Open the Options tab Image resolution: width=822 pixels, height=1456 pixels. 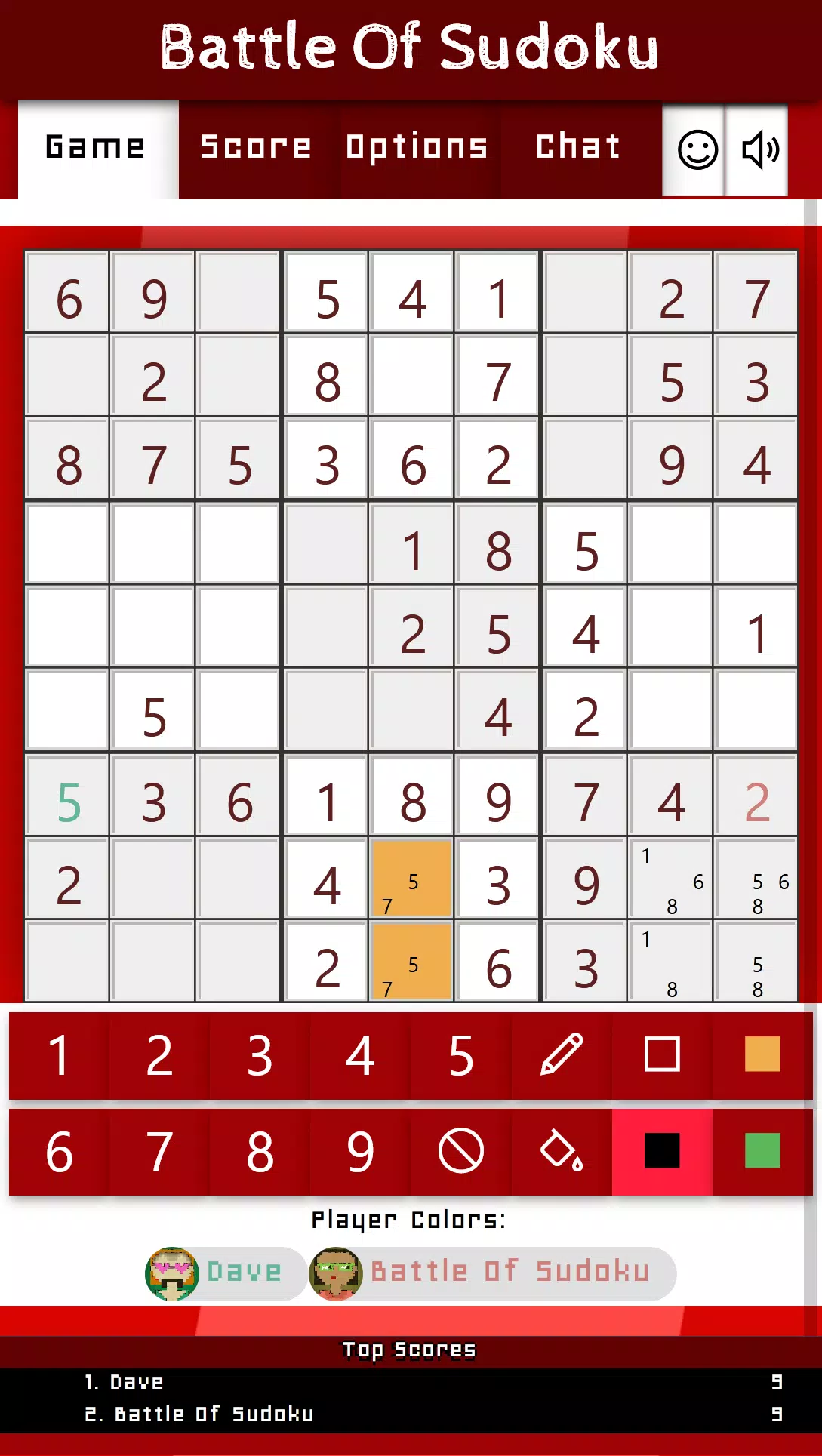418,148
